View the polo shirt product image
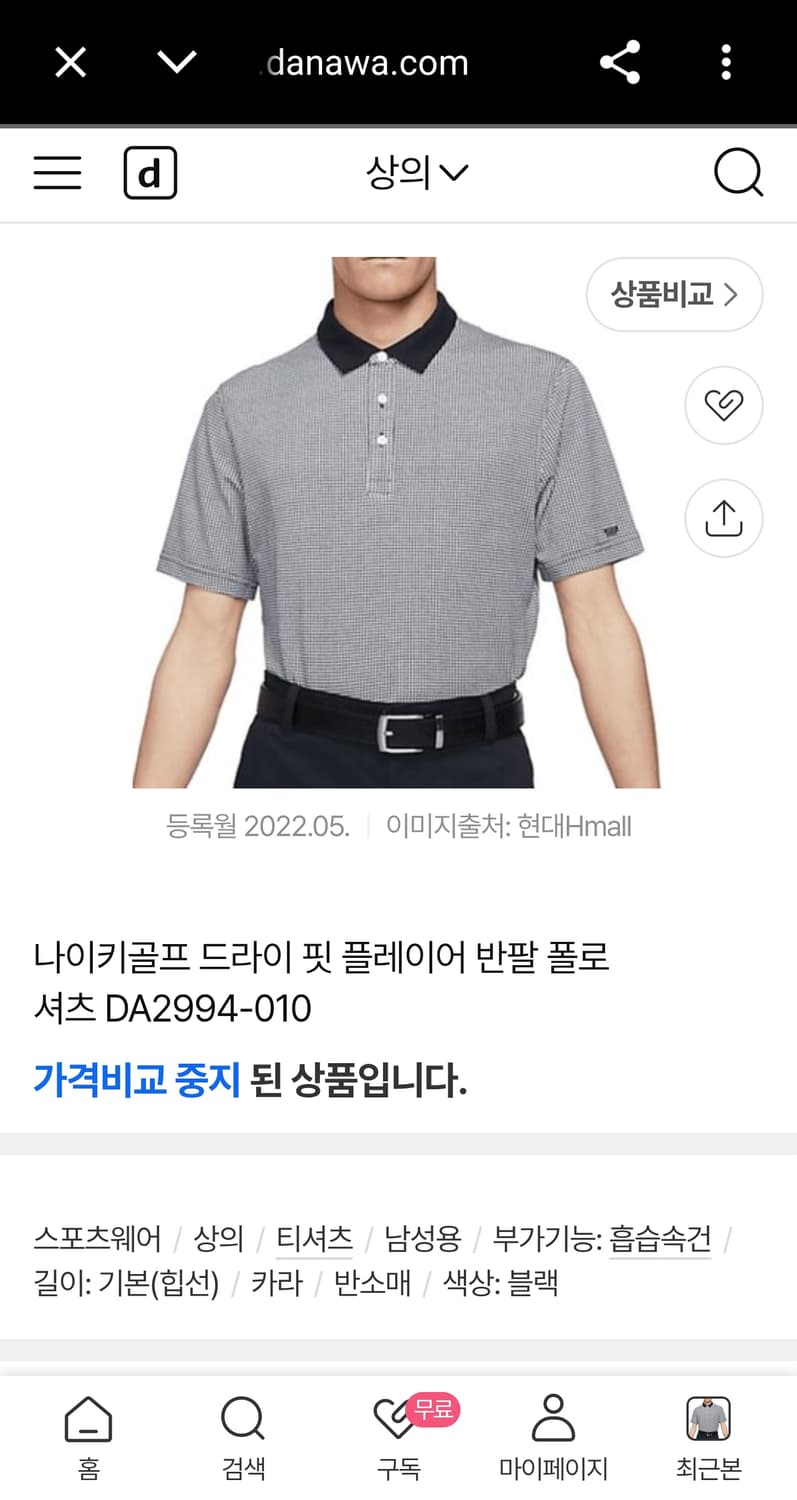797x1500 pixels. (398, 520)
